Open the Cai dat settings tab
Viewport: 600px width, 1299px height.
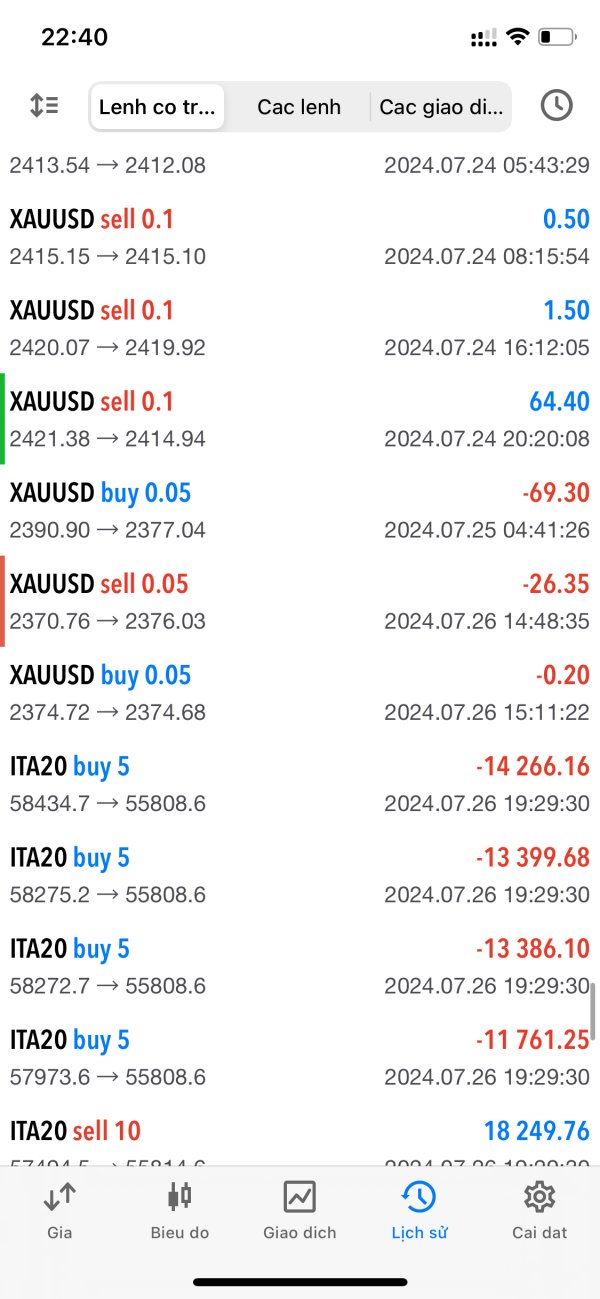point(539,1210)
